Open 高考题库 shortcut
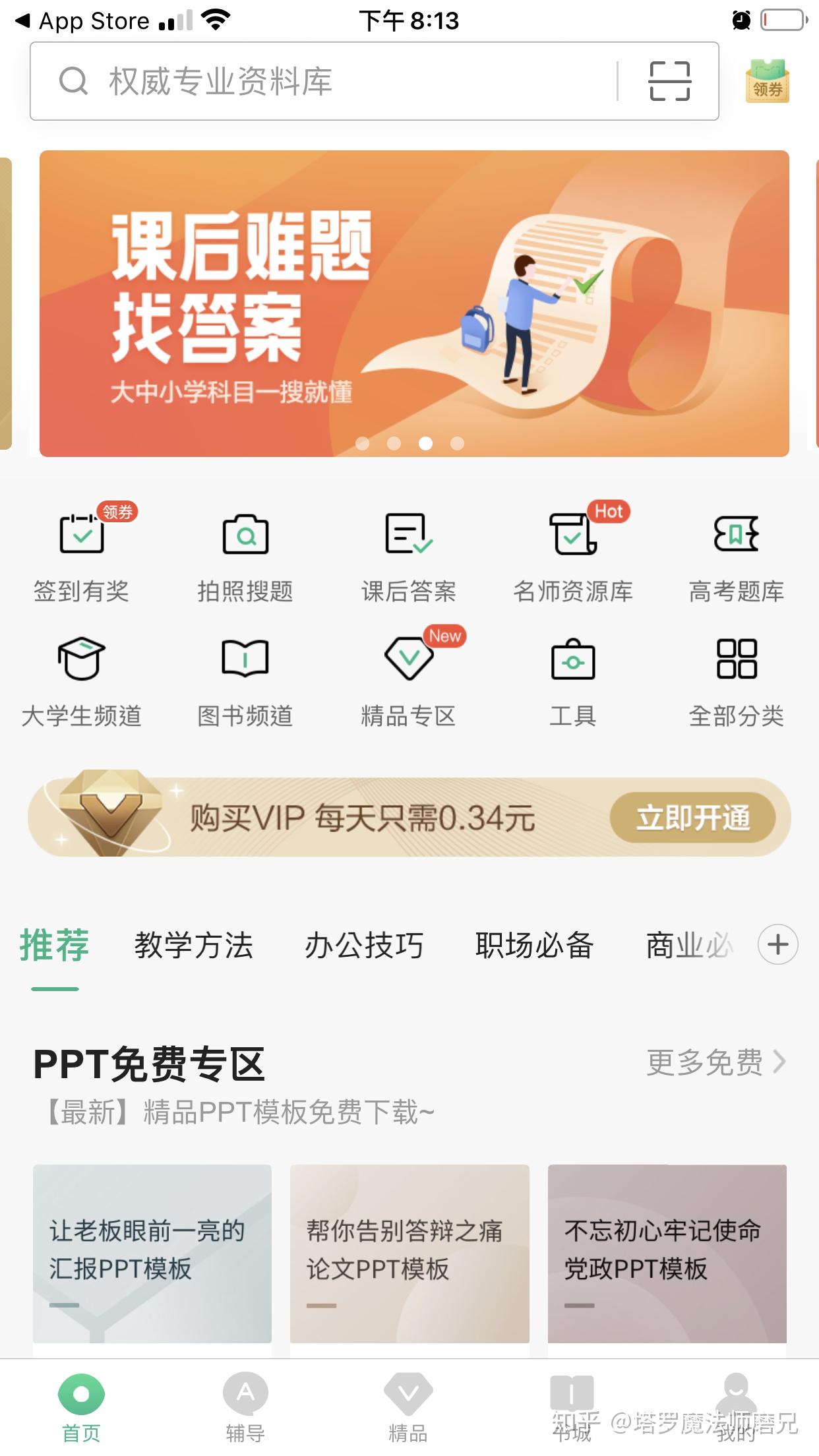 click(737, 555)
